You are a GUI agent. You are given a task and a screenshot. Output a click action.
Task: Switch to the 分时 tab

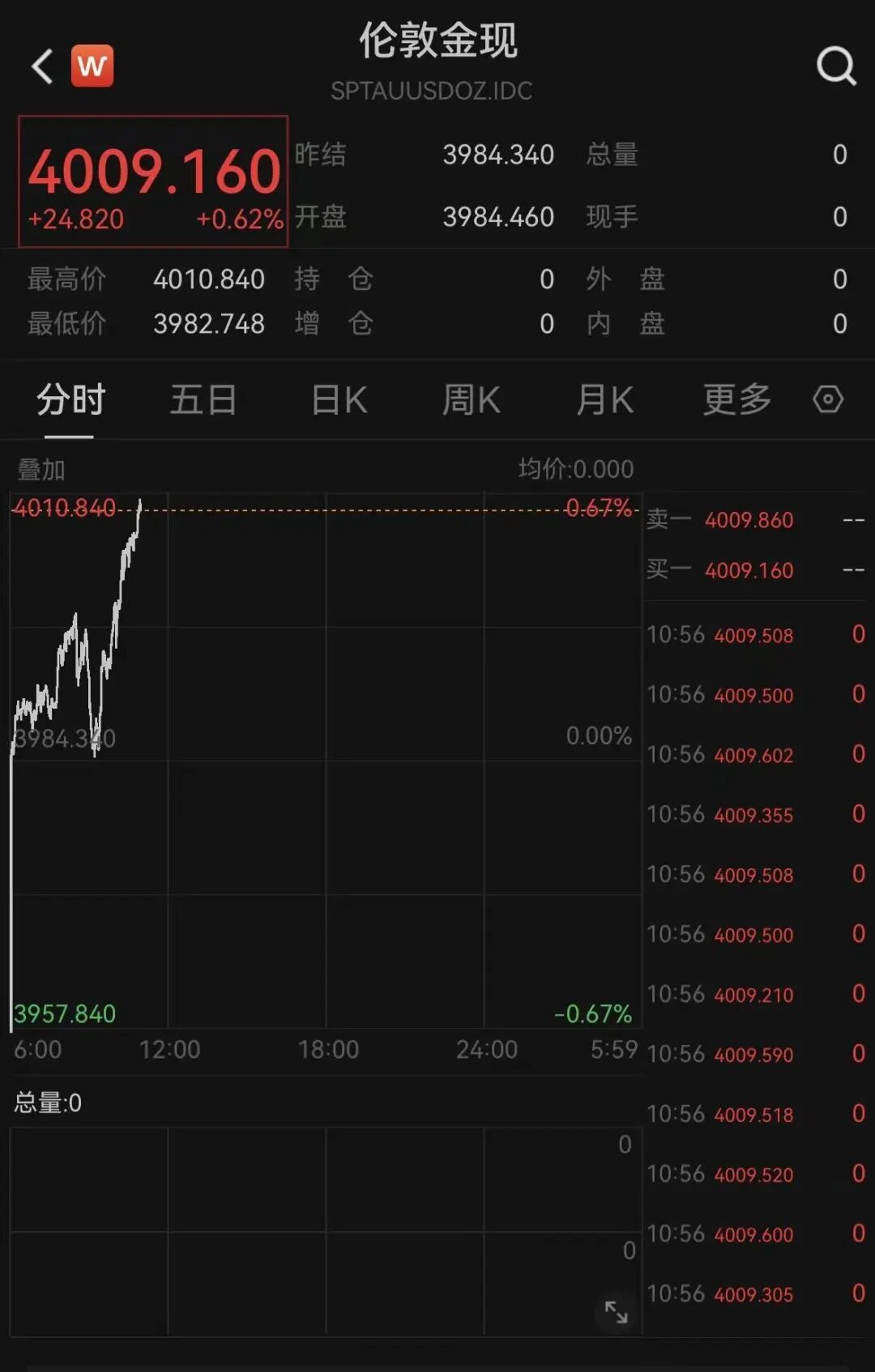70,400
